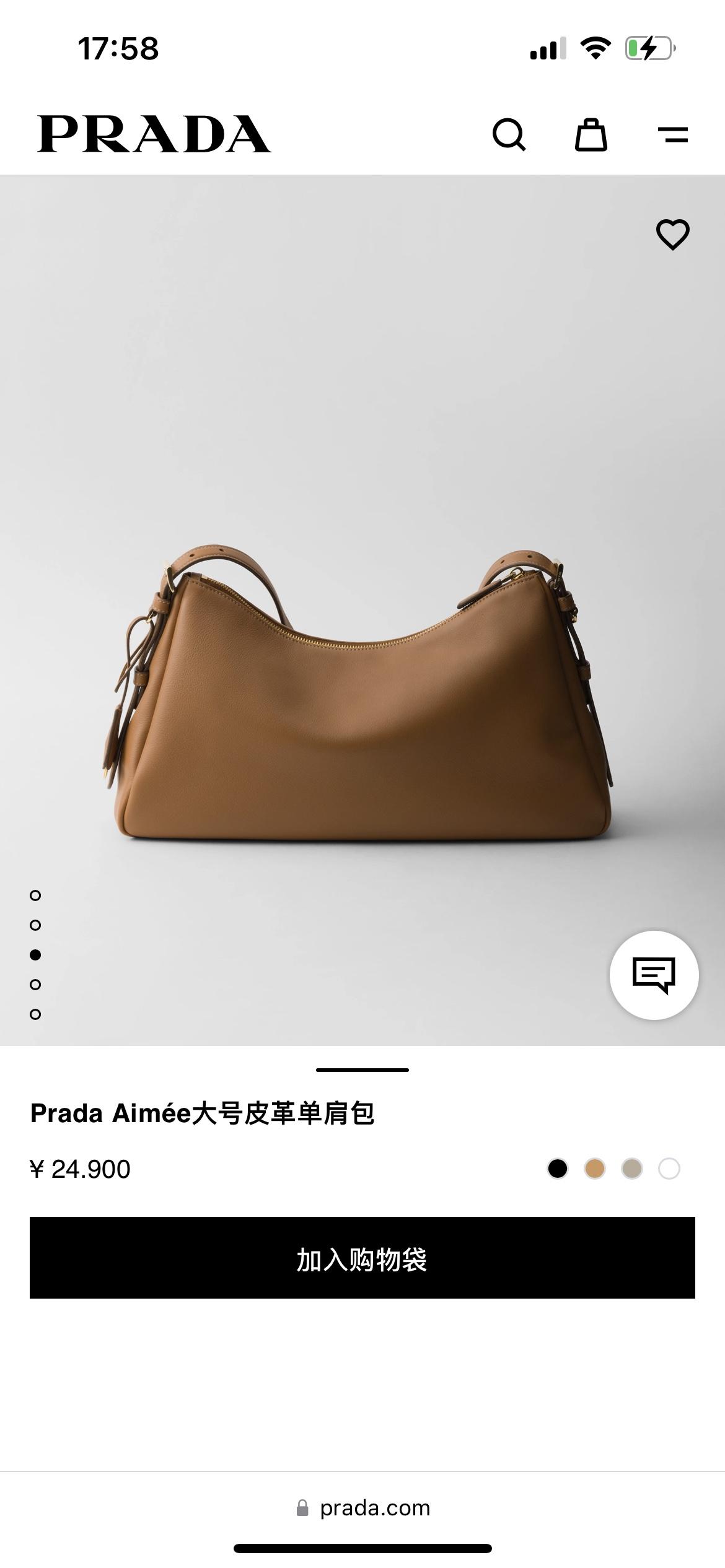The width and height of the screenshot is (725, 1568).
Task: Tap 加入购物袋 to add to bag
Action: pos(362,1258)
